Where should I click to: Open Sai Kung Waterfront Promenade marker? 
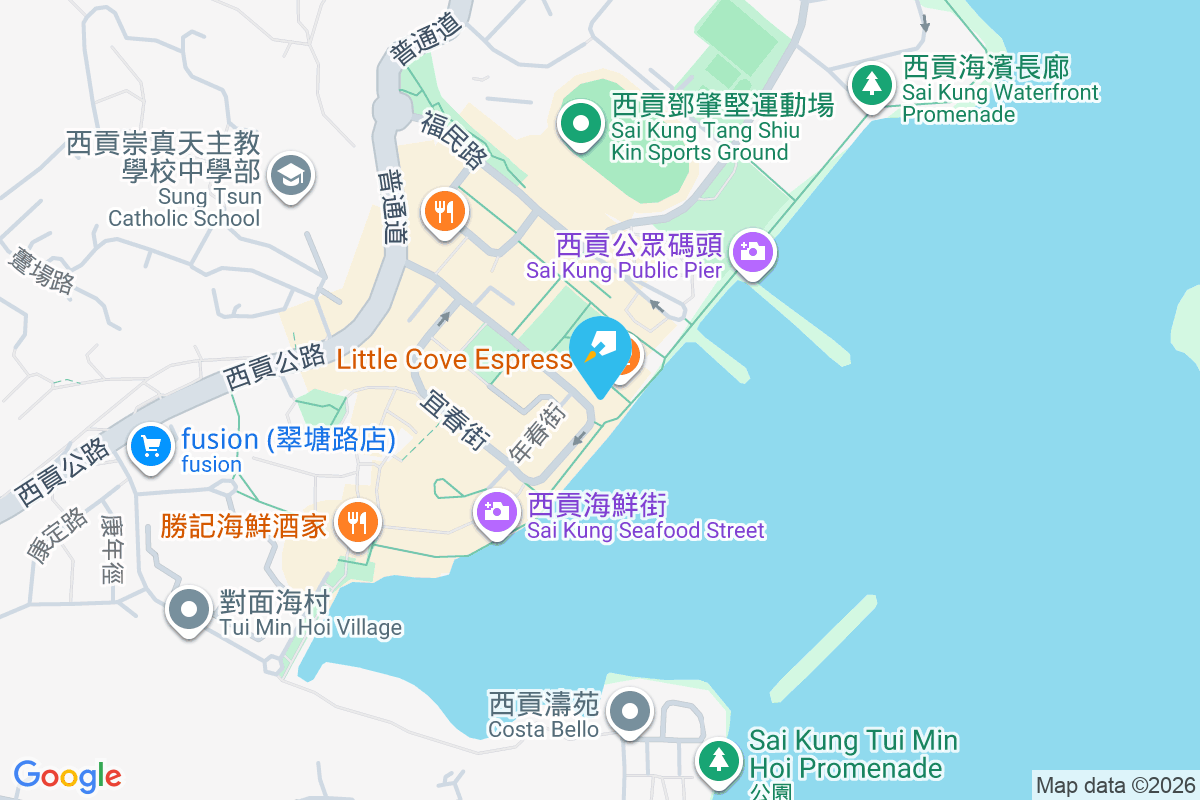pos(872,84)
